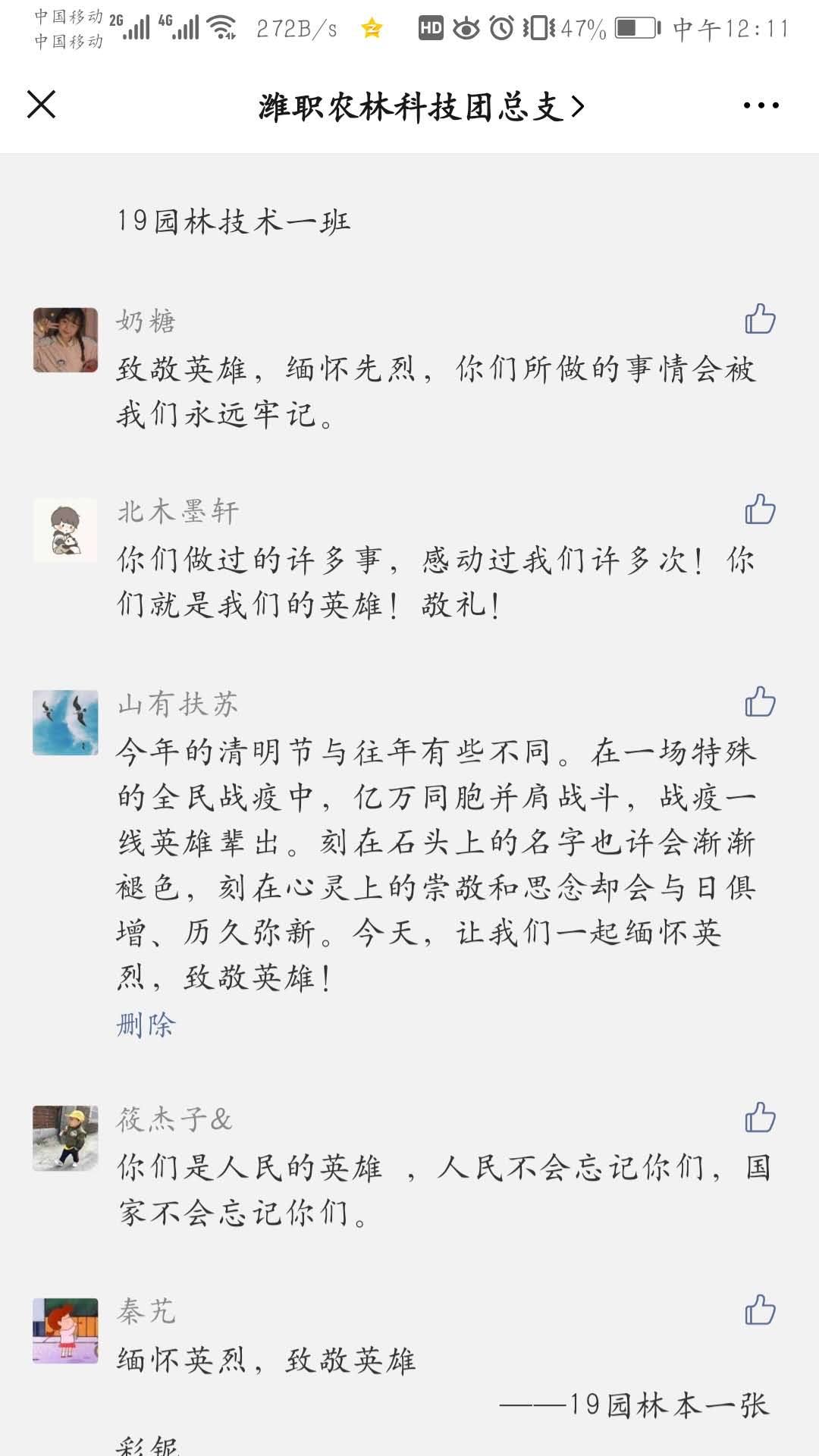Like 奶糖's comment
This screenshot has height=1456, width=819.
pos(760,319)
